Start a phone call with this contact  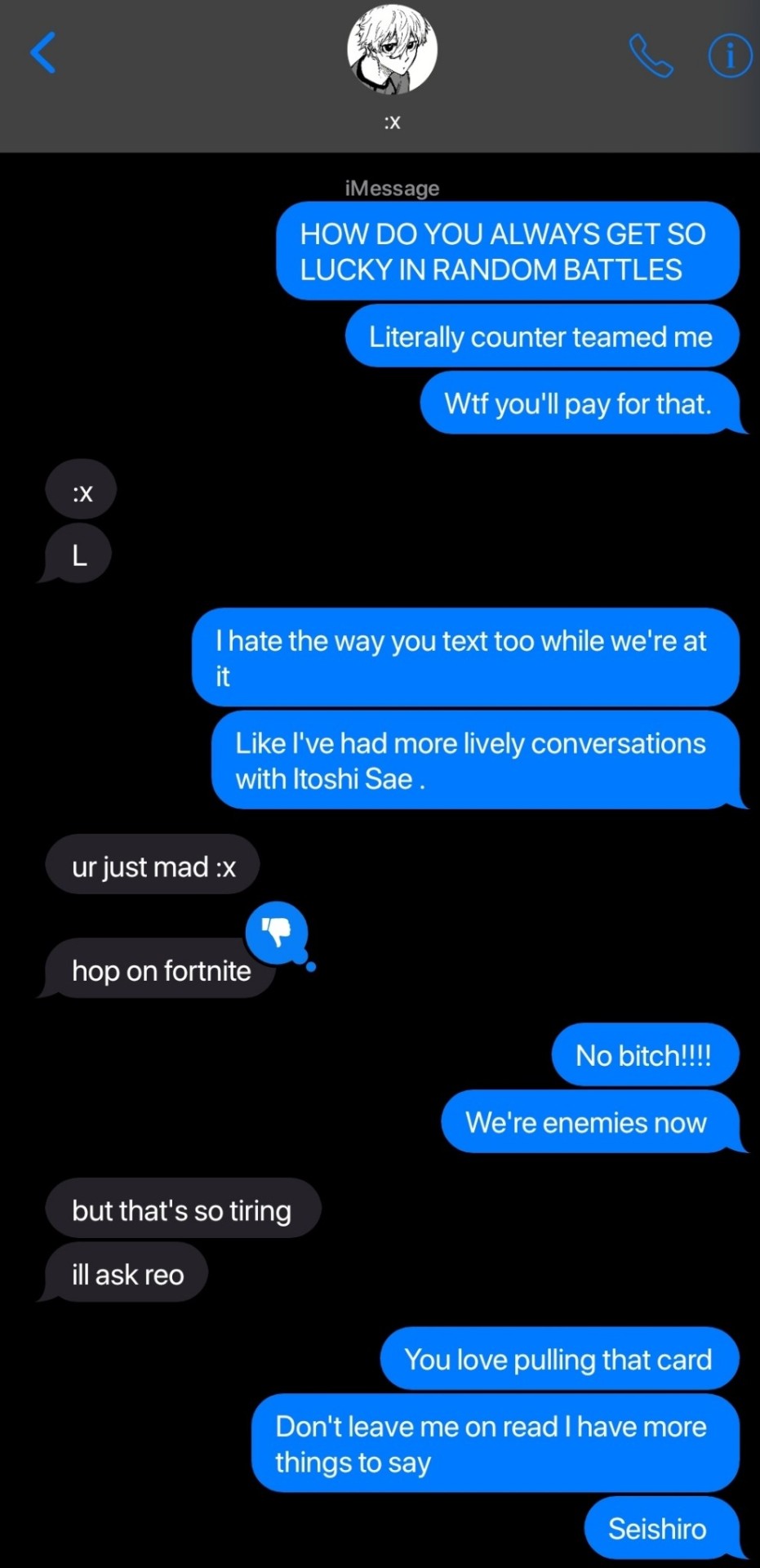(651, 56)
